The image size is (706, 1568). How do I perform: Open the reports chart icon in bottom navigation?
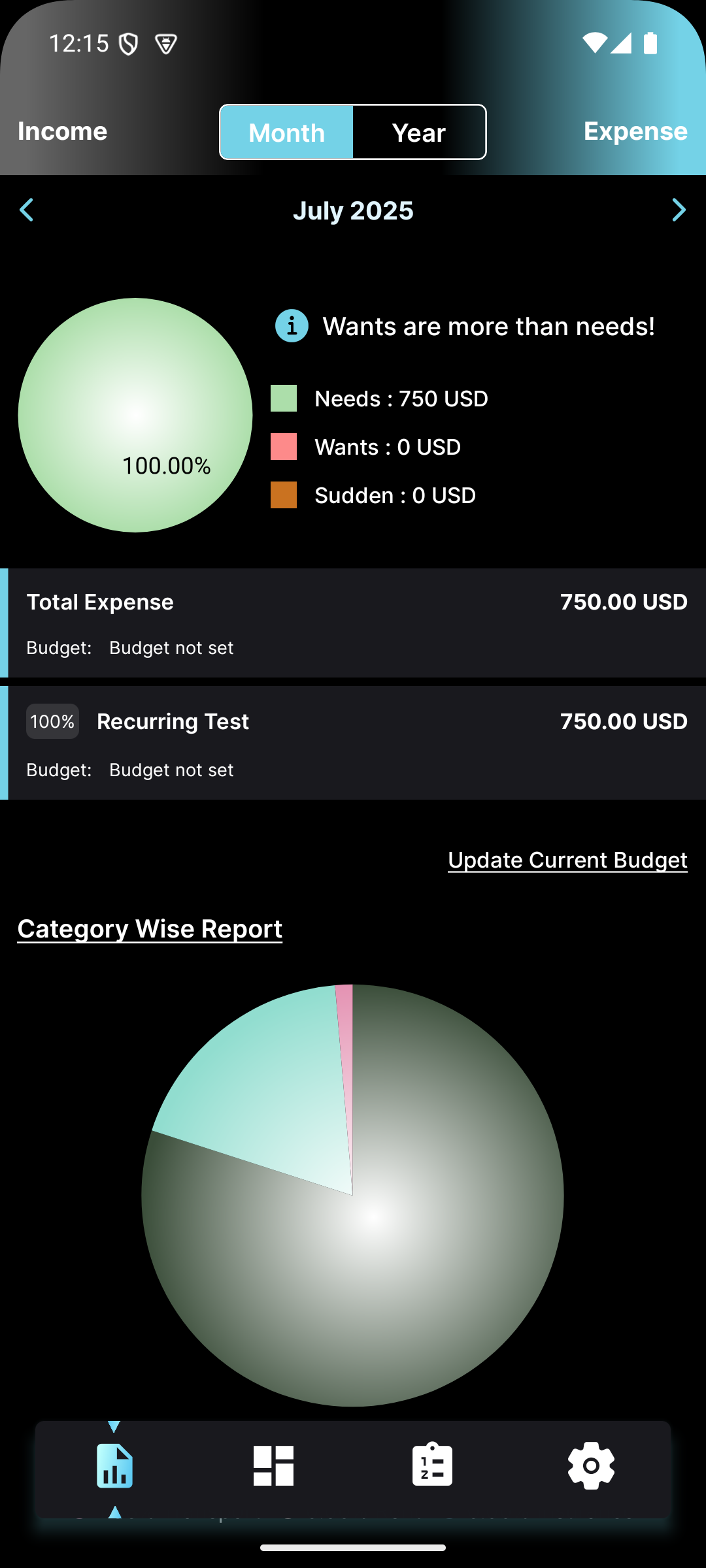(x=115, y=1466)
